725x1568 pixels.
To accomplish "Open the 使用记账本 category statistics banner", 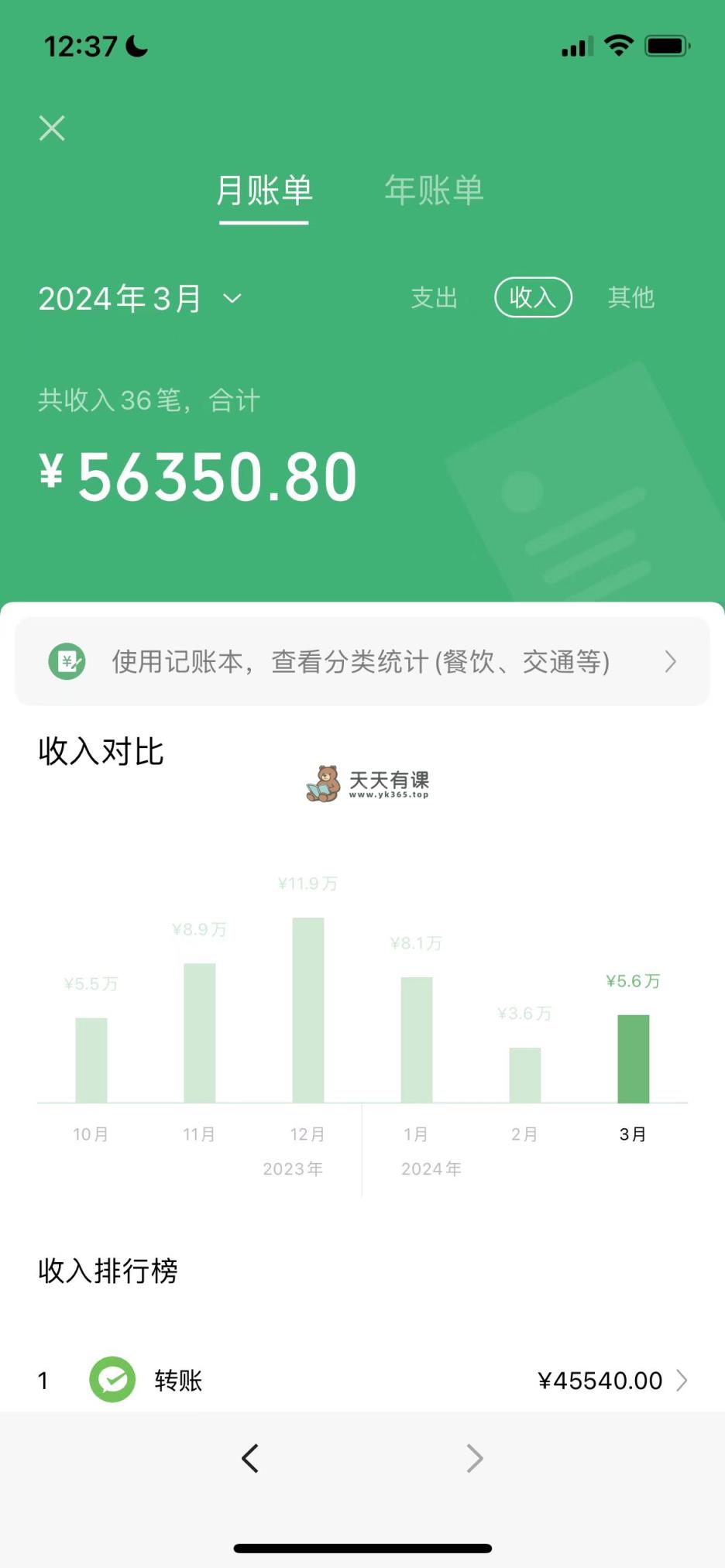I will pyautogui.click(x=362, y=661).
